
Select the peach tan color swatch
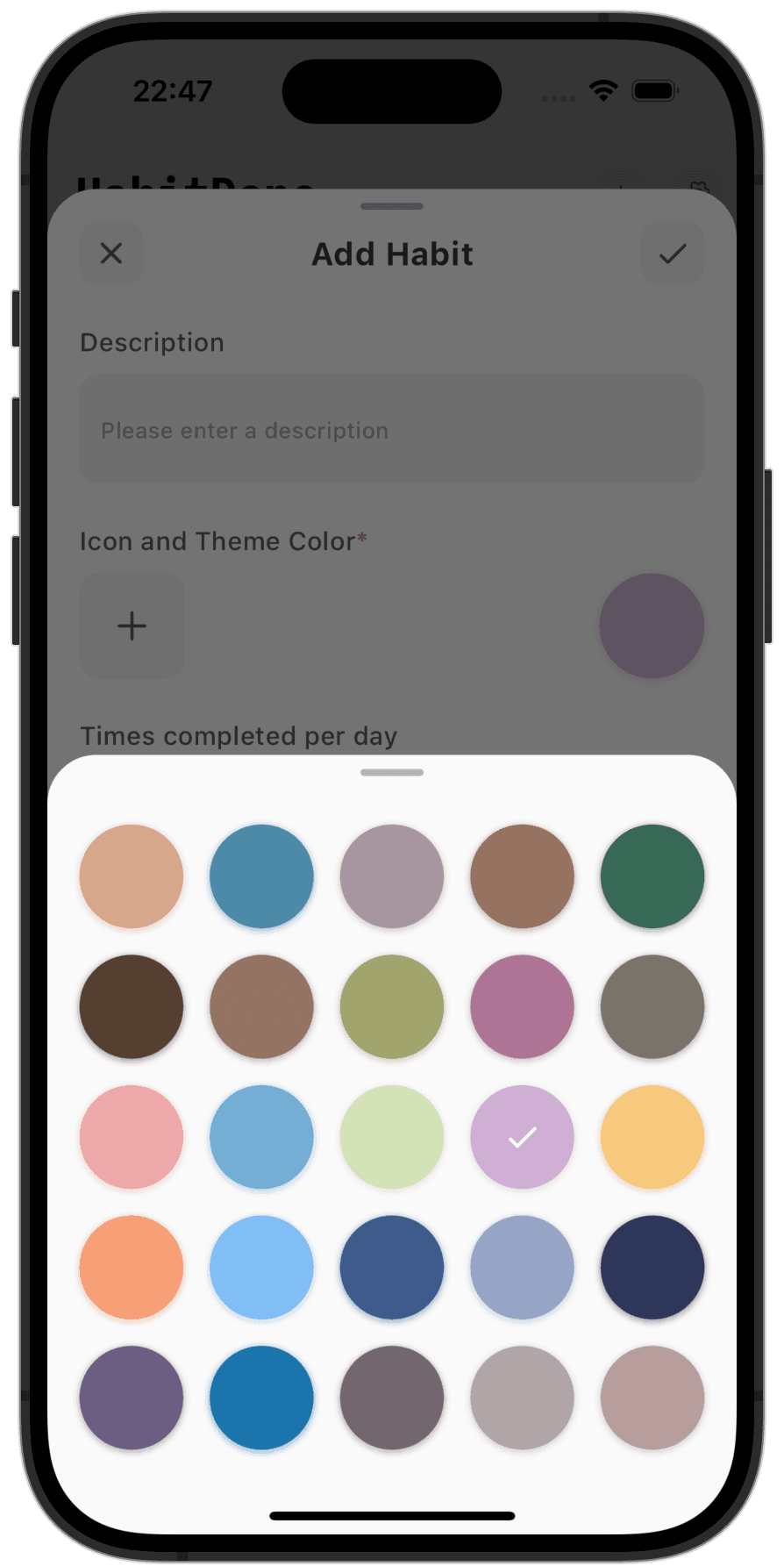click(x=132, y=876)
